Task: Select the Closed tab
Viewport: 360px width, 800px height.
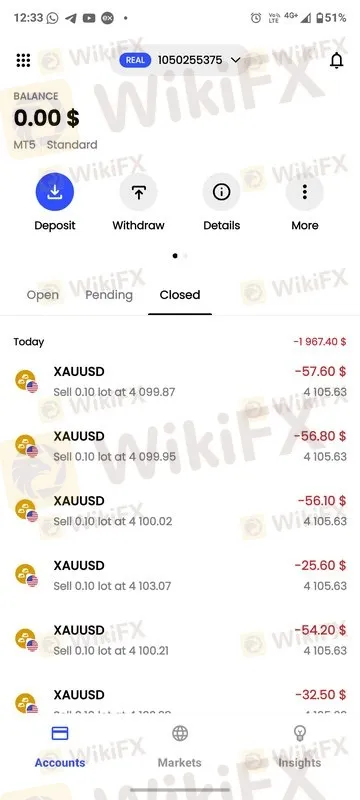Action: pos(179,295)
